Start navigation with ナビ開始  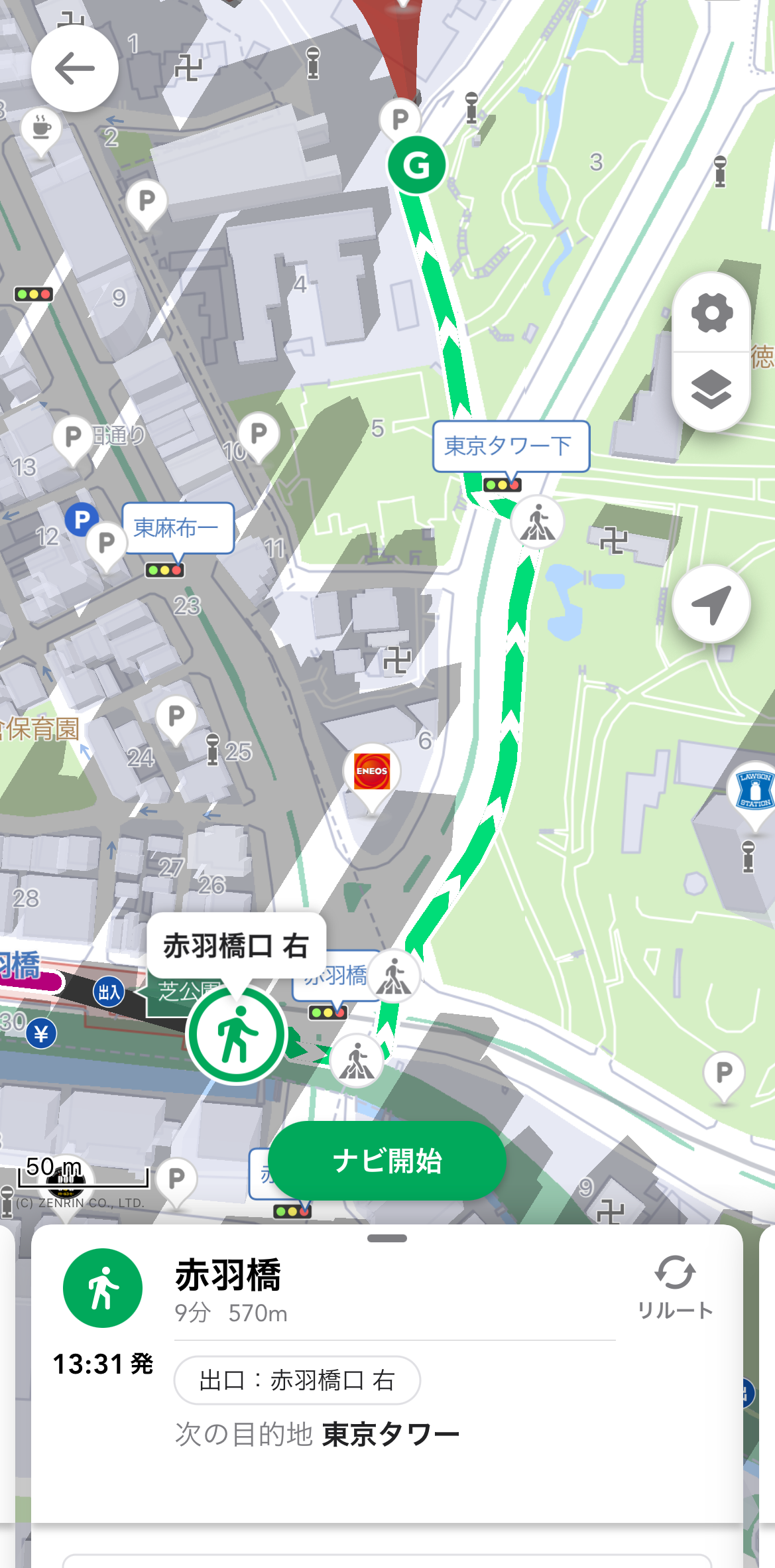click(387, 1161)
